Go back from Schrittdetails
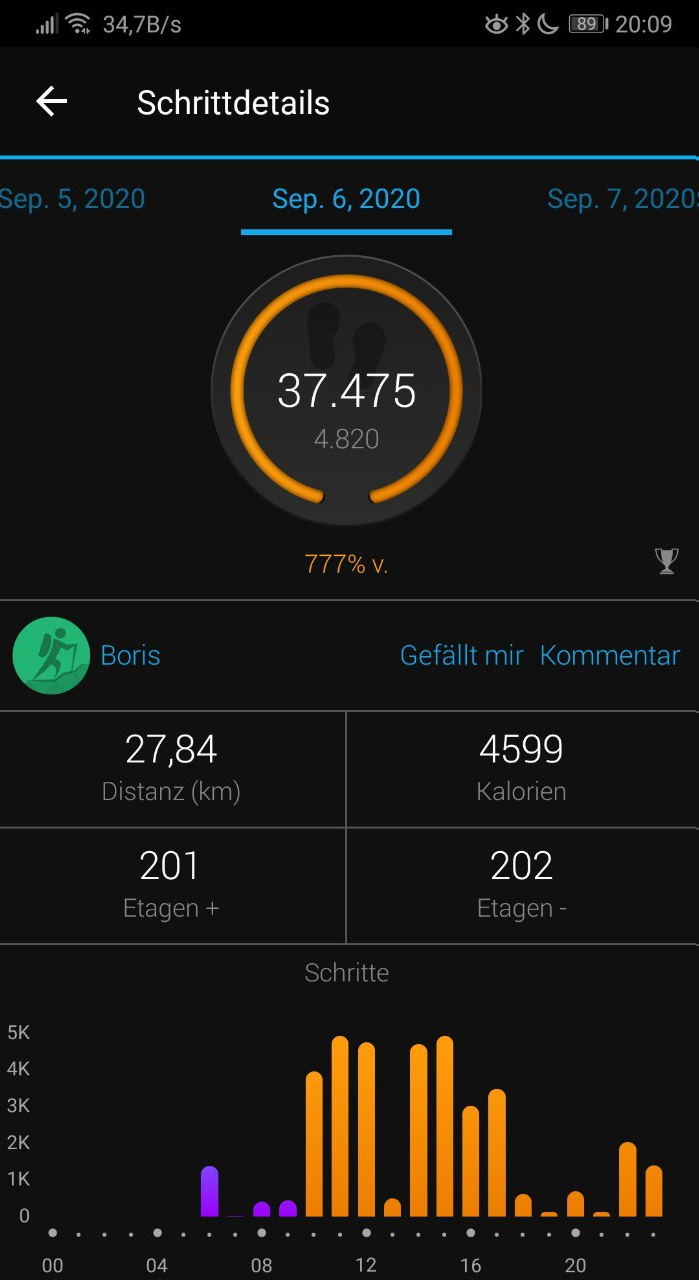 tap(51, 102)
